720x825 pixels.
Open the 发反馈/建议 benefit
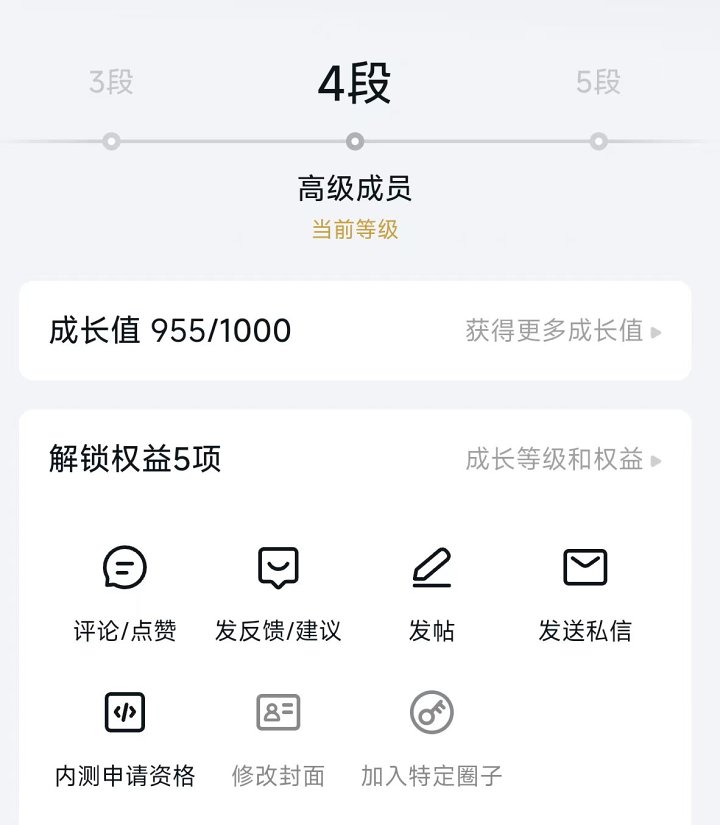click(278, 591)
